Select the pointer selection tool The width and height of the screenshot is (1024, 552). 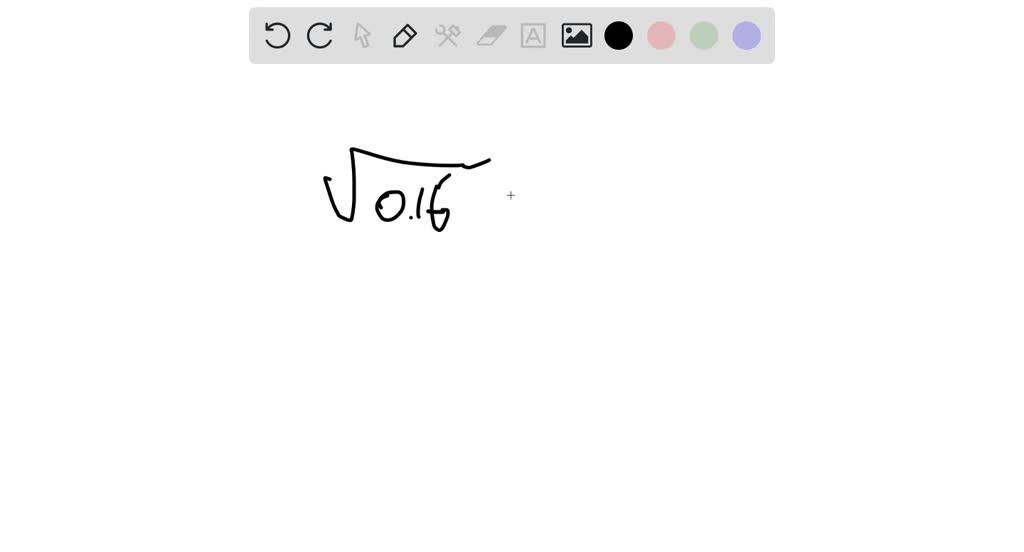point(362,36)
